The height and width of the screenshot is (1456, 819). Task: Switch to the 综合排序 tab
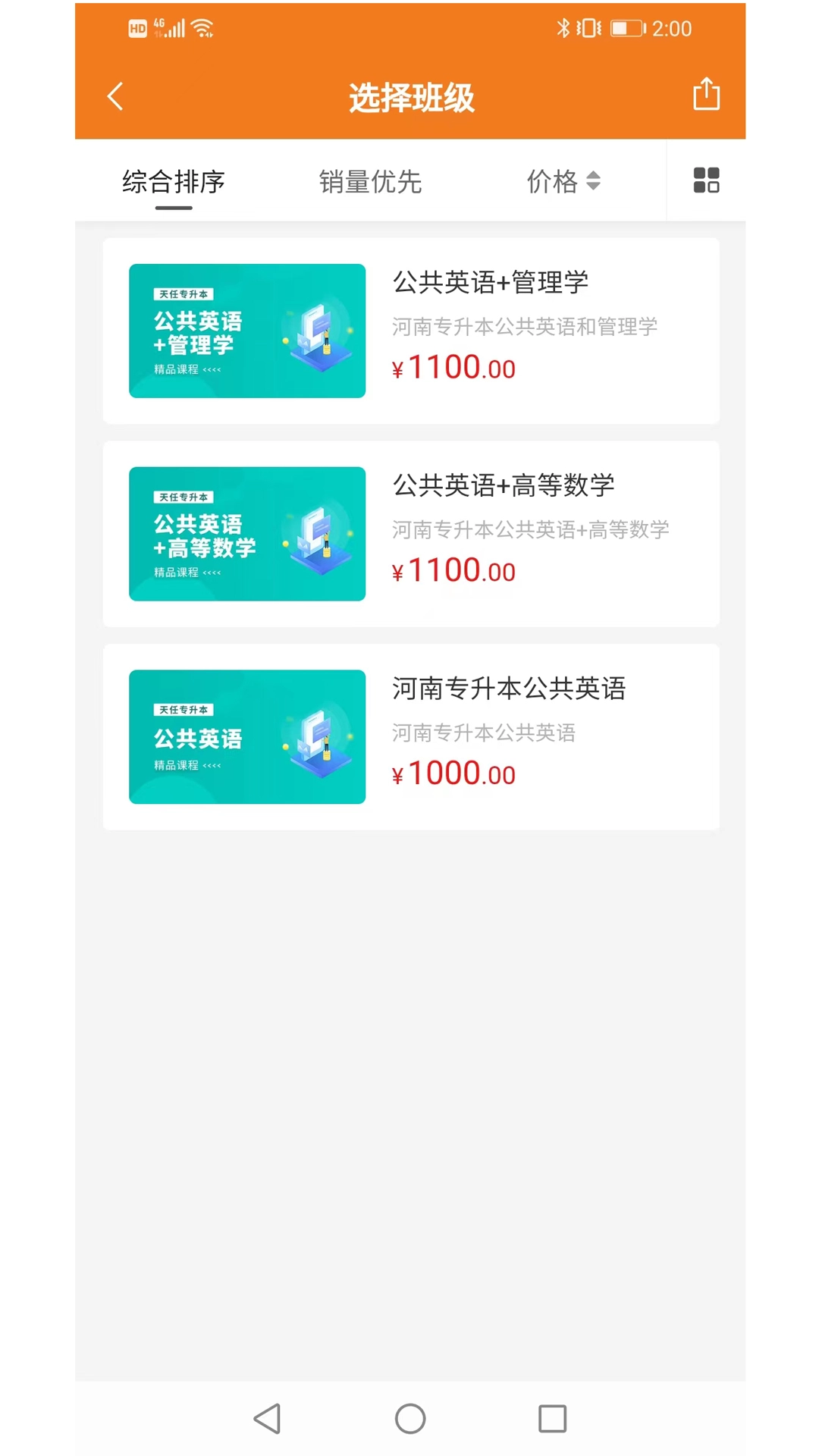click(x=174, y=182)
